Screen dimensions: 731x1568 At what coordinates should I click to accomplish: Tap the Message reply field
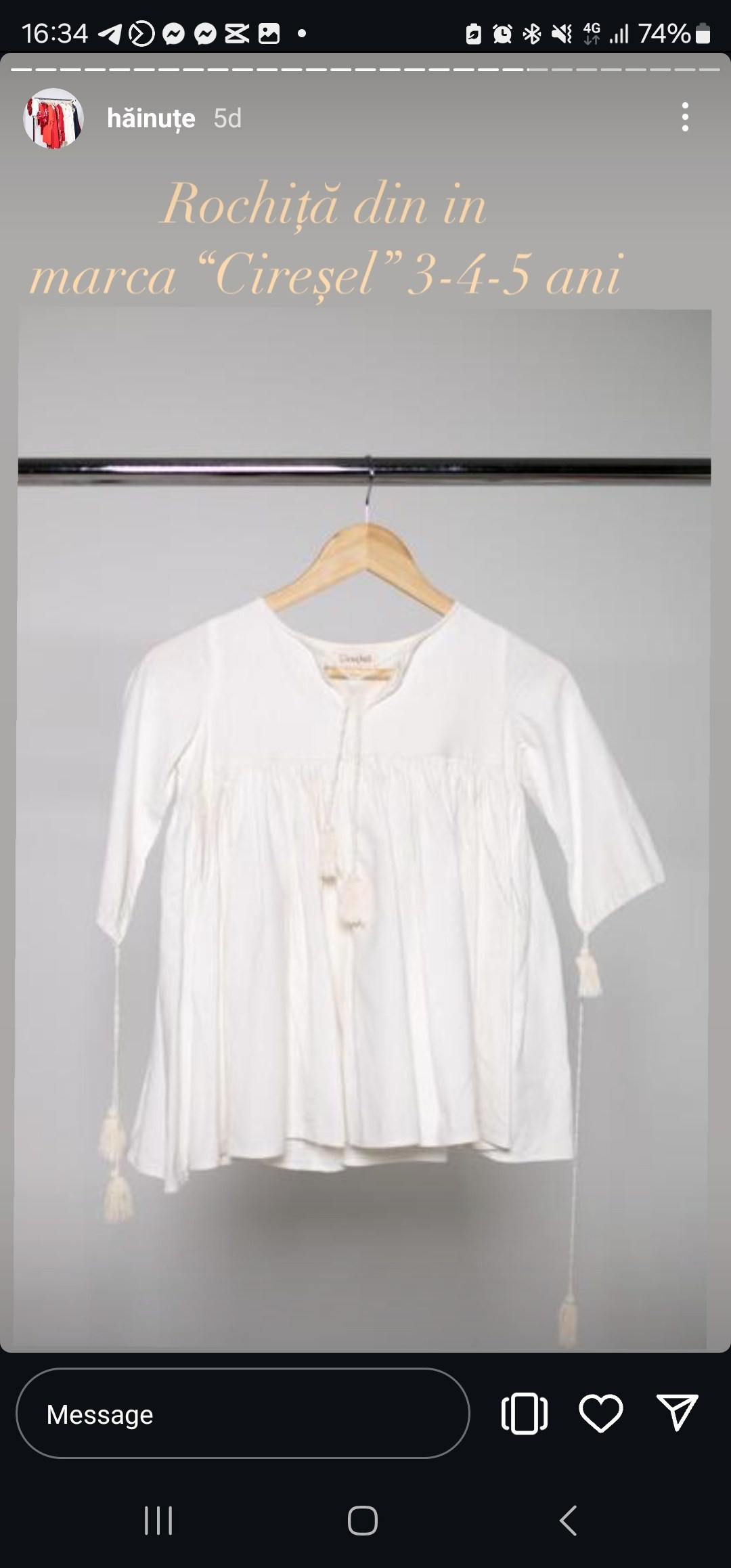(x=242, y=1414)
